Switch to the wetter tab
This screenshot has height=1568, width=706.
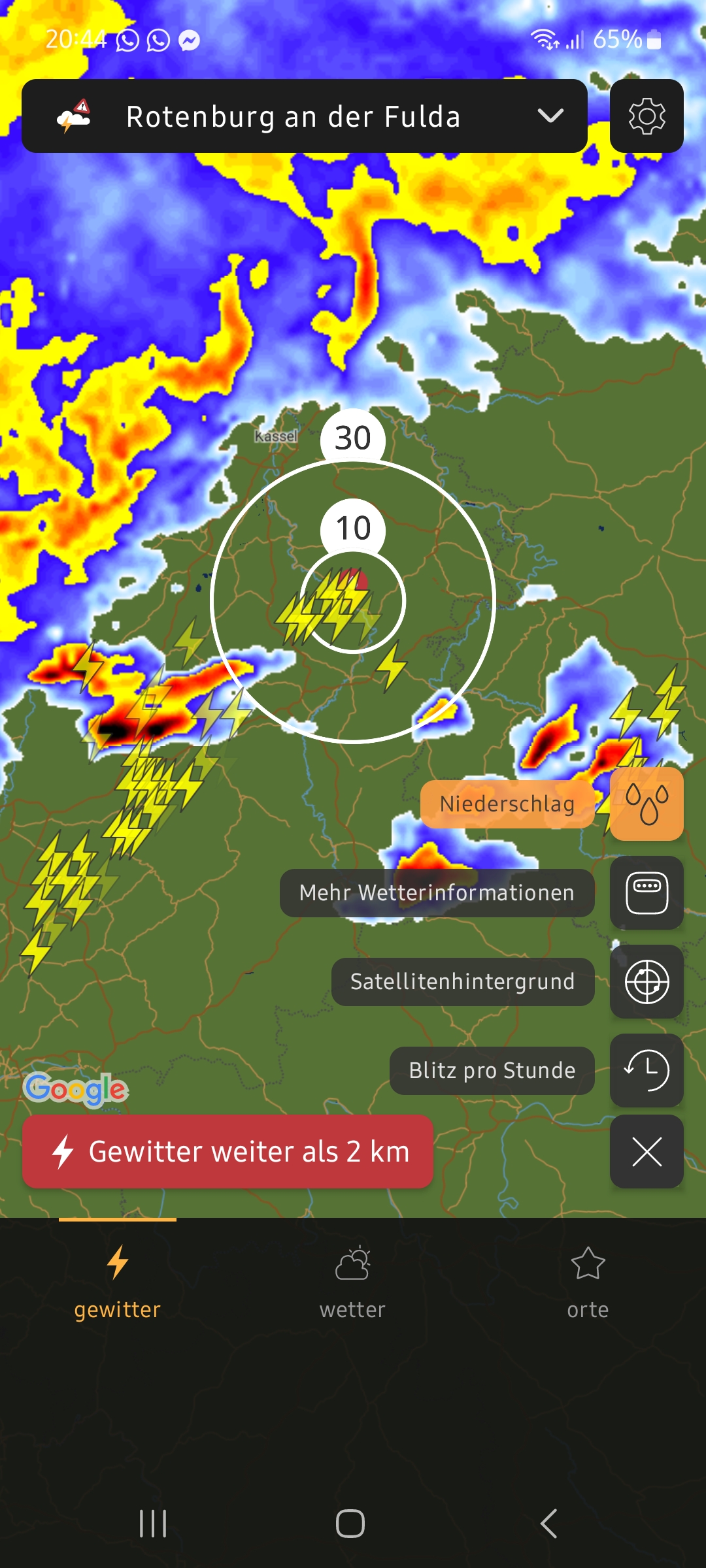(x=353, y=1283)
